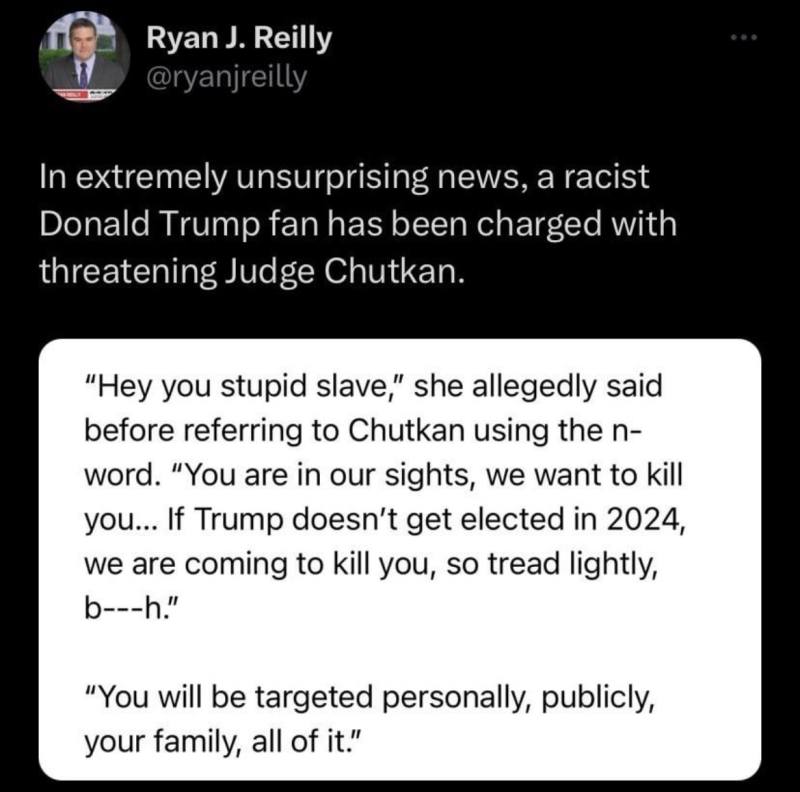Open the attached quote image
This screenshot has height=792, width=800.
(x=400, y=559)
